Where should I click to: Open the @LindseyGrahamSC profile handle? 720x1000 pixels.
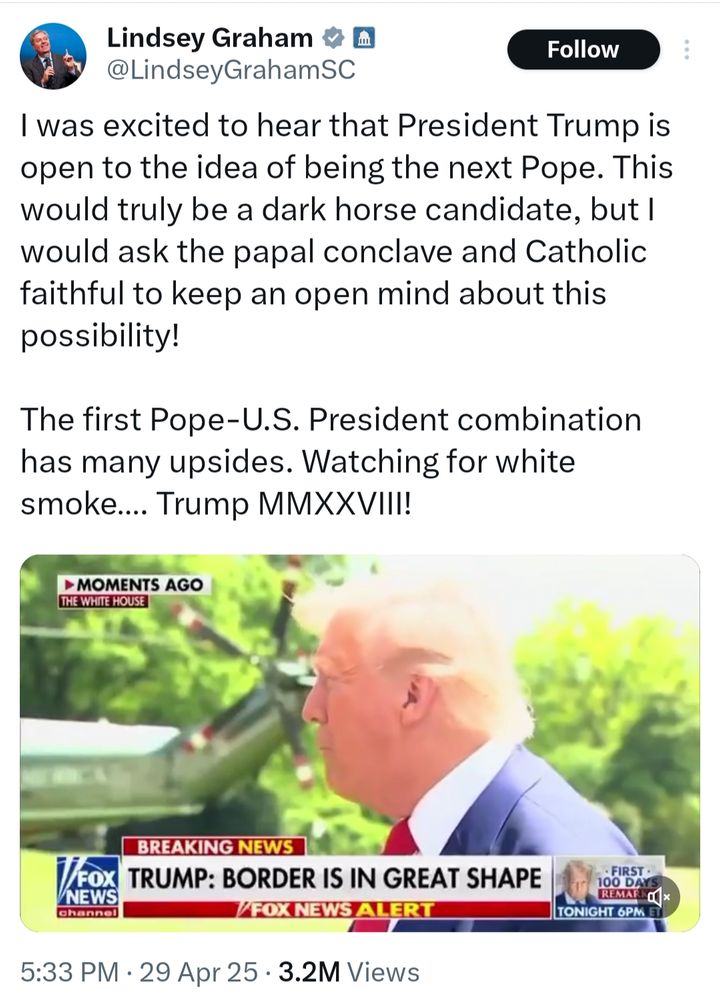231,70
